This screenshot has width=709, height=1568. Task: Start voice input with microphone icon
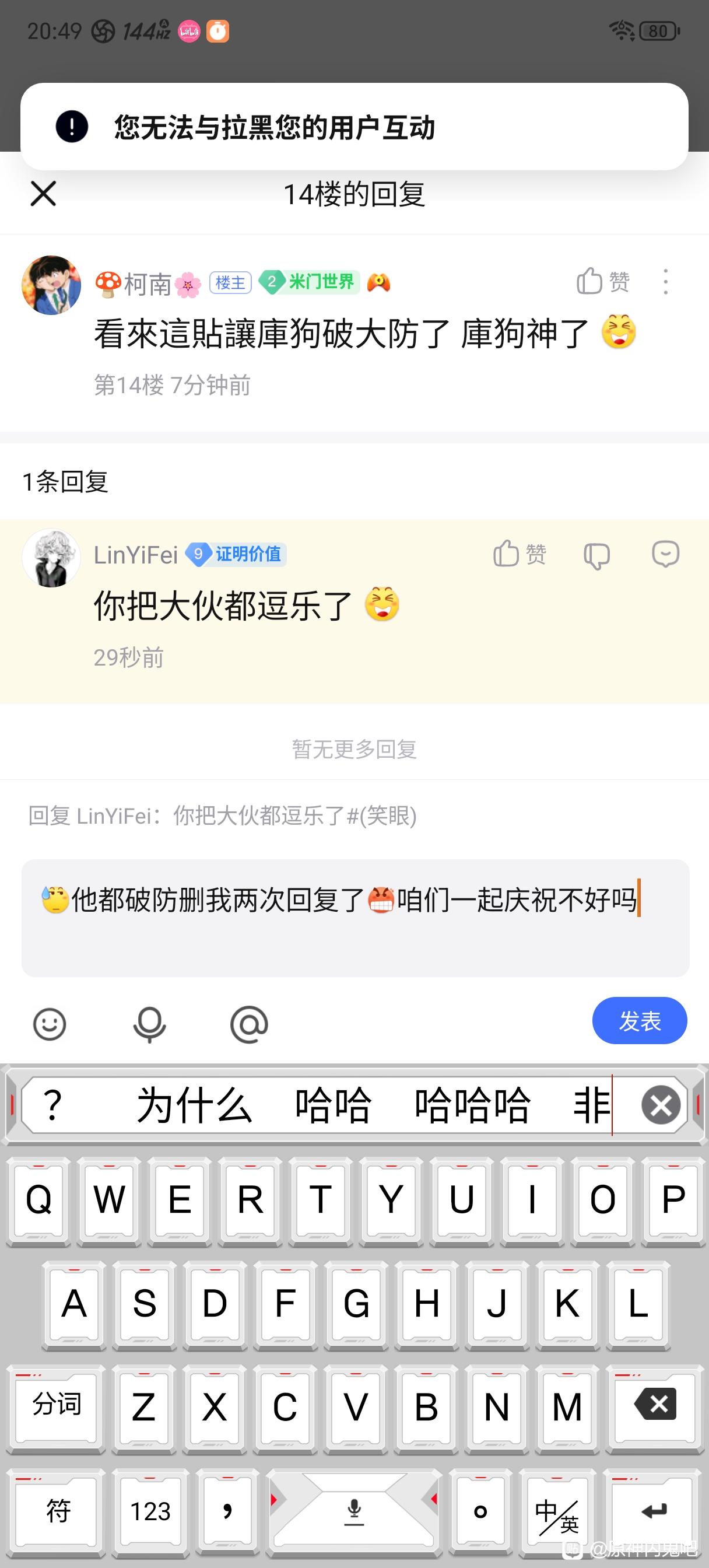pos(149,1024)
